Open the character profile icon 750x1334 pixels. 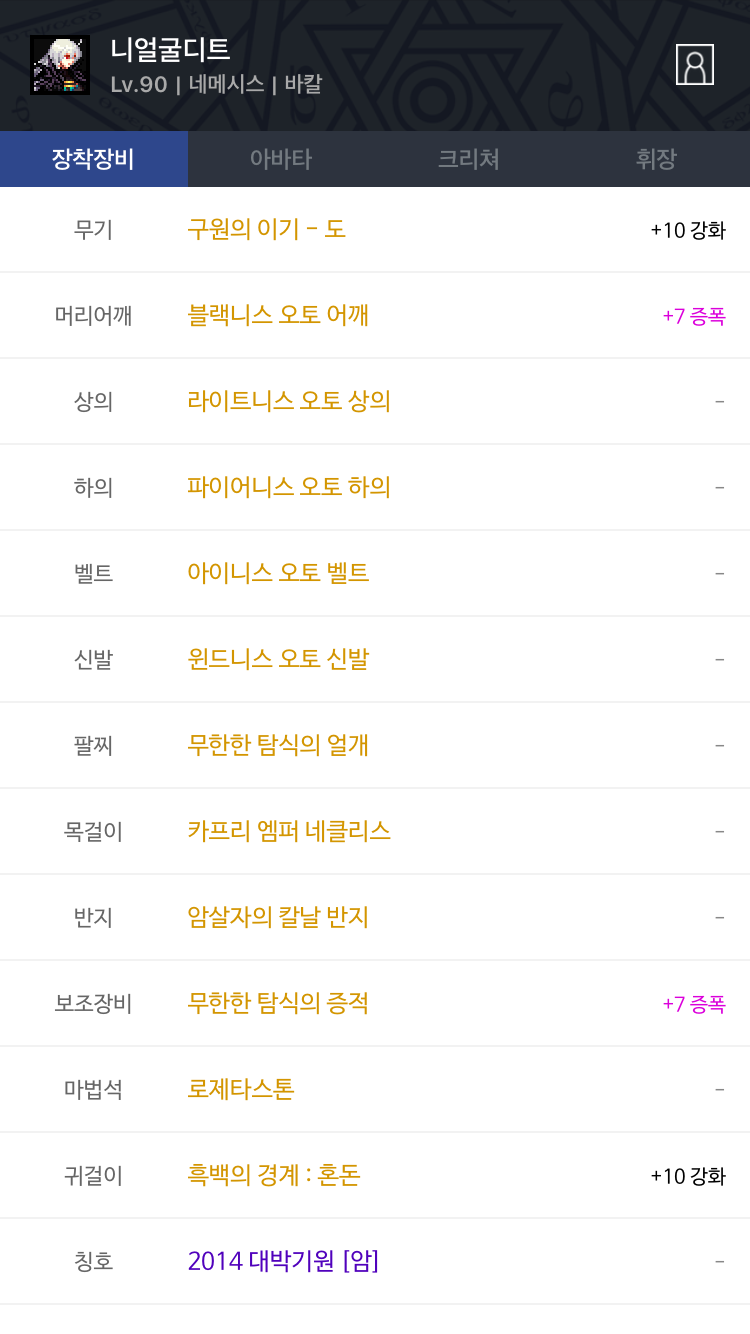coord(695,64)
